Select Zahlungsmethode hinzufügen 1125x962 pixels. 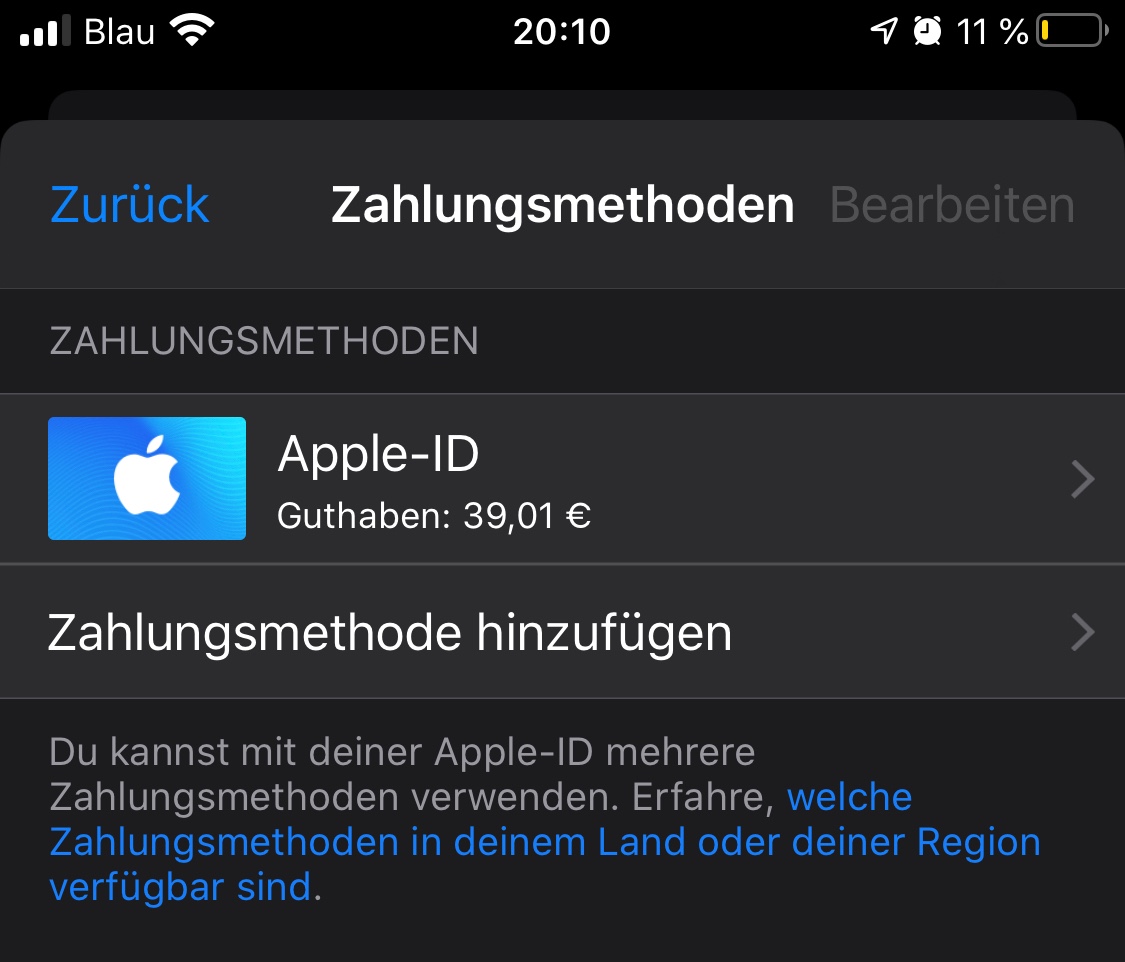(x=560, y=632)
